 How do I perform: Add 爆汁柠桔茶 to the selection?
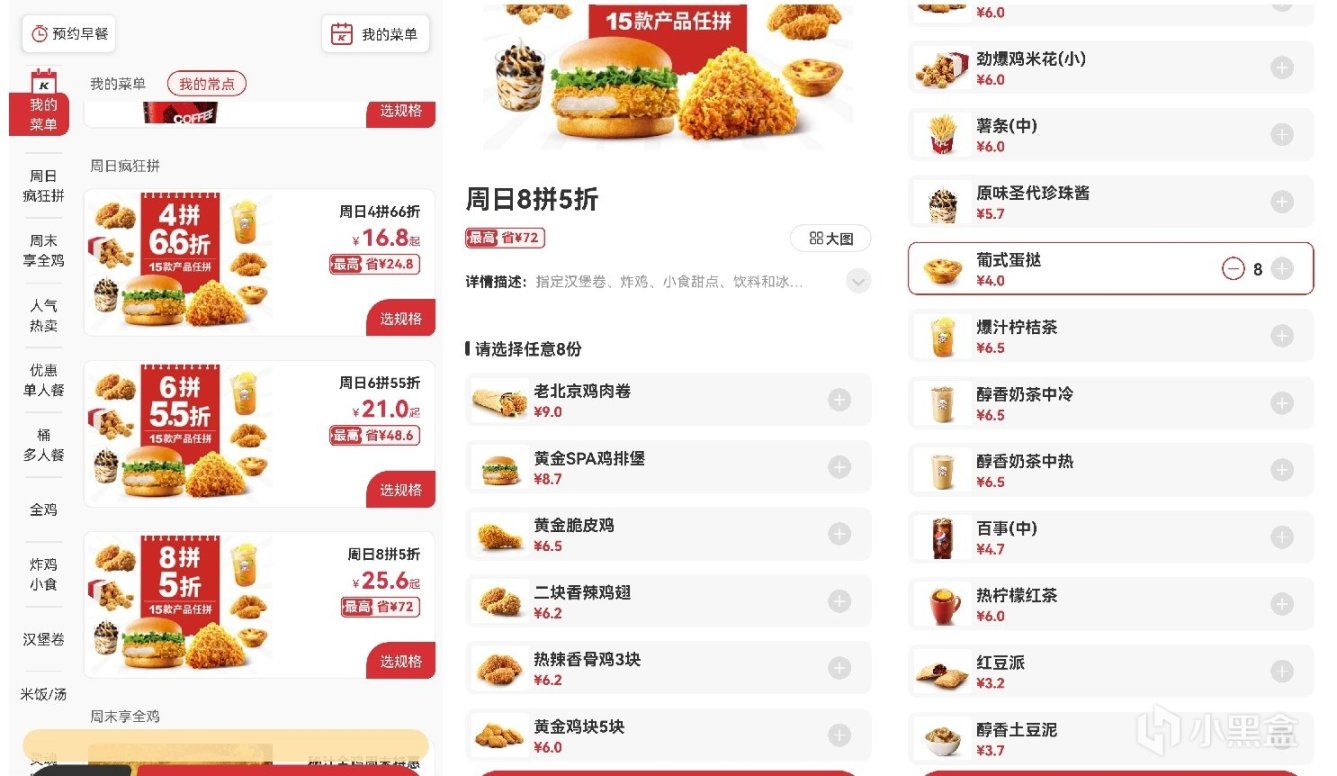coord(1281,336)
